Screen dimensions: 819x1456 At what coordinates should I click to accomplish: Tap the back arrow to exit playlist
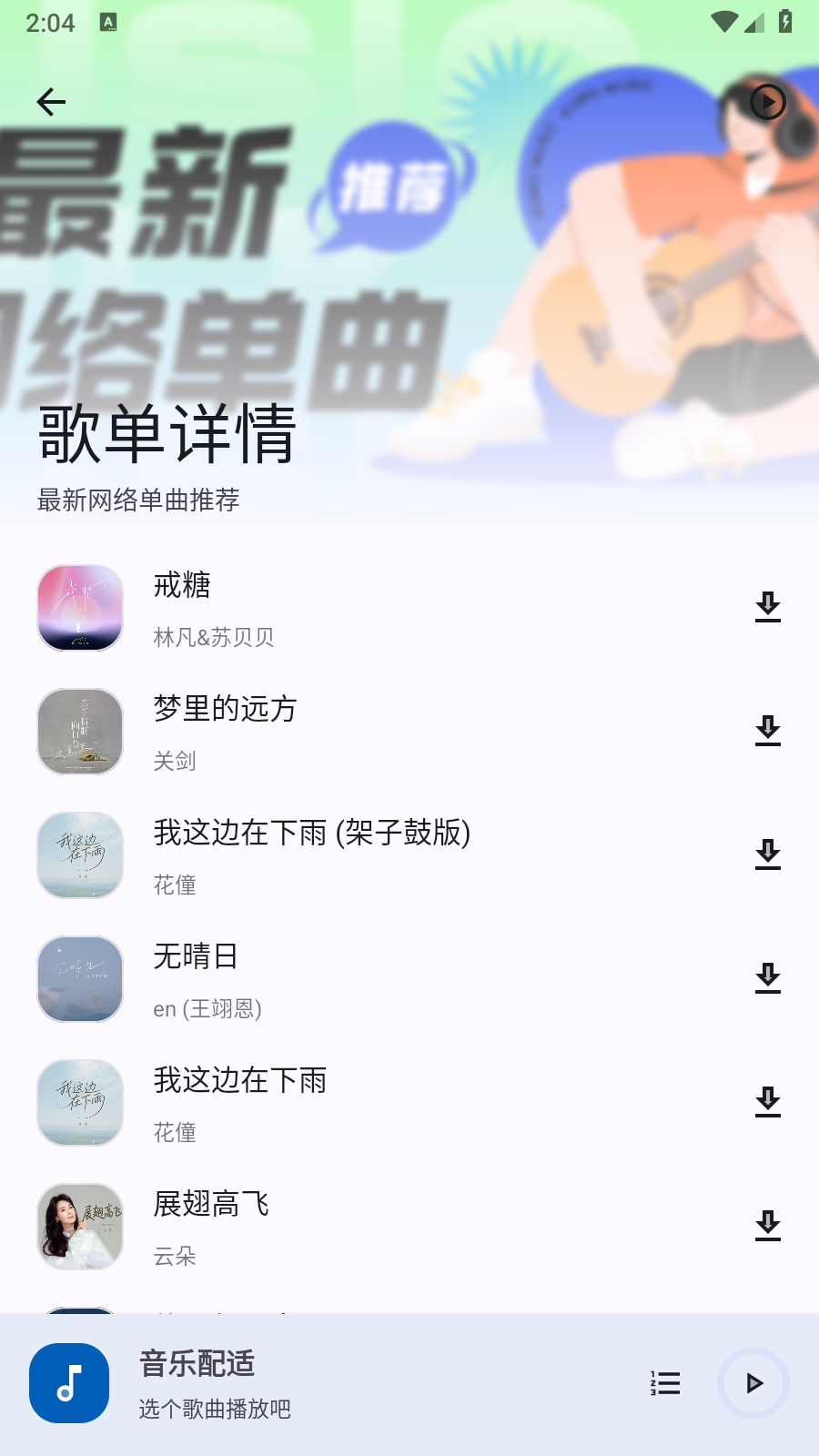[50, 102]
